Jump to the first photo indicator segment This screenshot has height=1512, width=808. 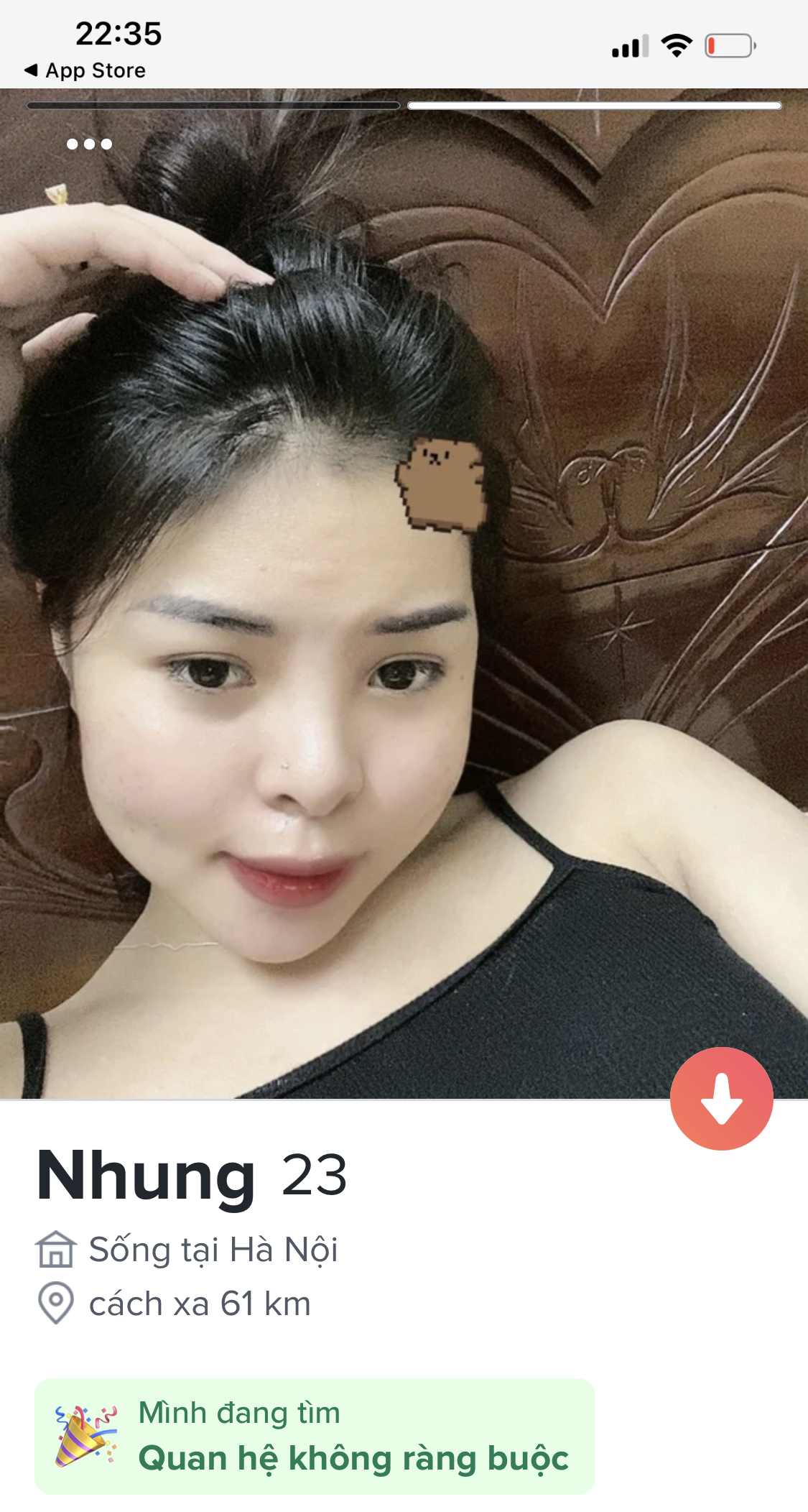click(x=213, y=106)
